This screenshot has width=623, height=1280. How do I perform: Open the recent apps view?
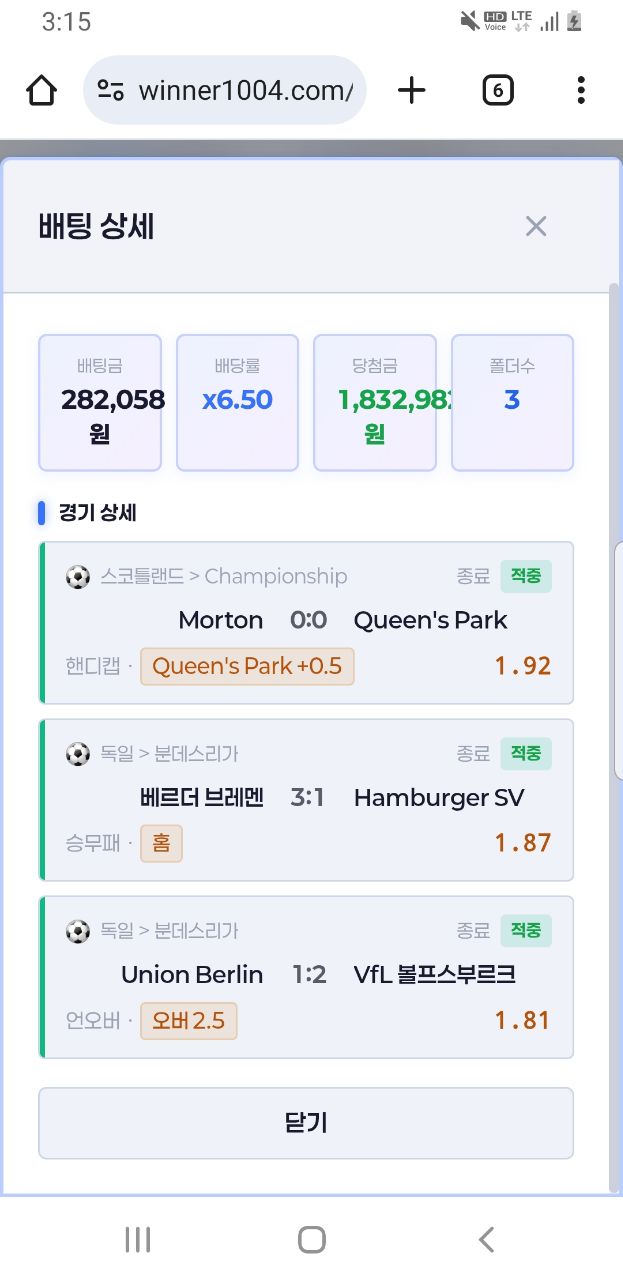137,1240
